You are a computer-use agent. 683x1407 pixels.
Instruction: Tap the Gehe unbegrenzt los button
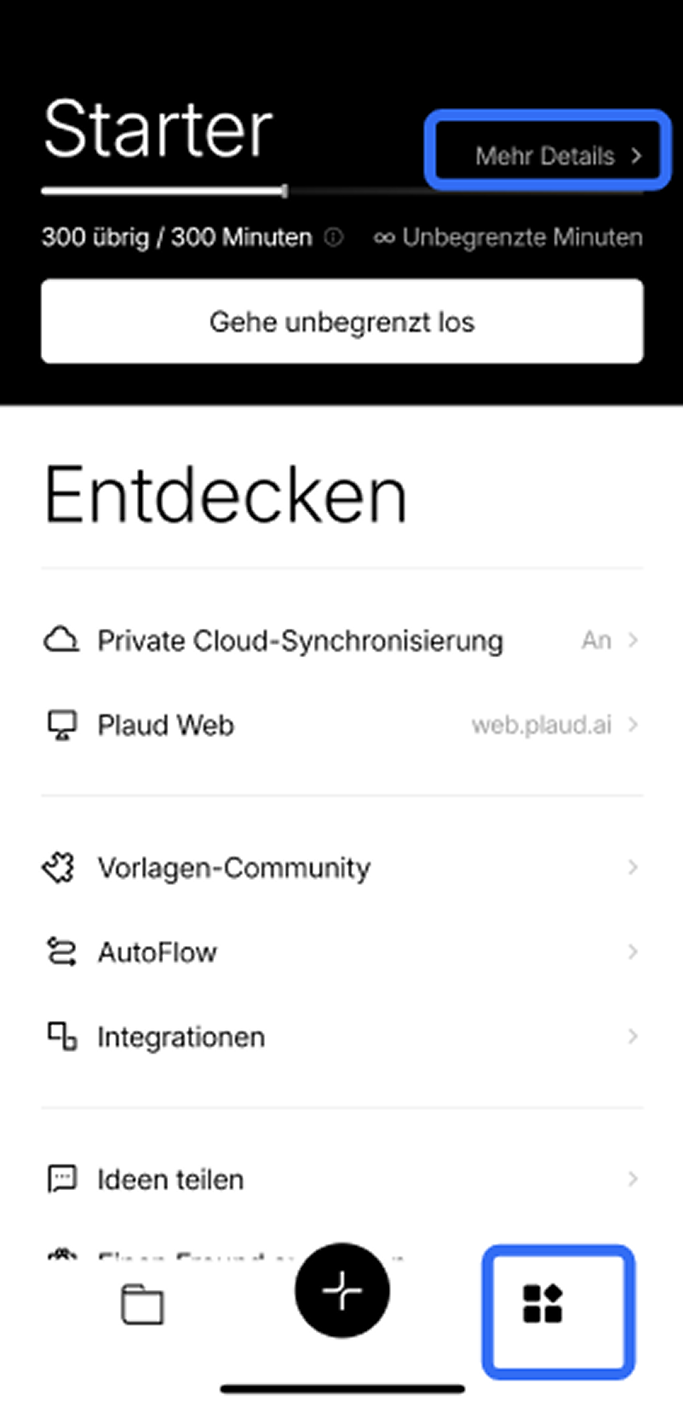[x=342, y=322]
